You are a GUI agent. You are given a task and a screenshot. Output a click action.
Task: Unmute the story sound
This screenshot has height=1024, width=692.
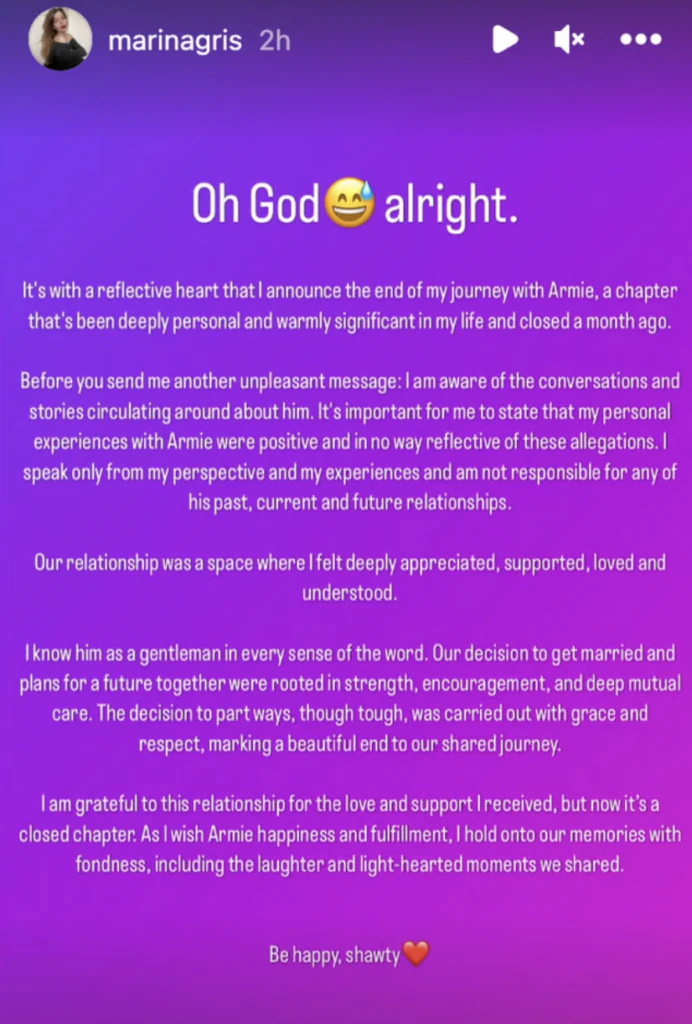(569, 40)
